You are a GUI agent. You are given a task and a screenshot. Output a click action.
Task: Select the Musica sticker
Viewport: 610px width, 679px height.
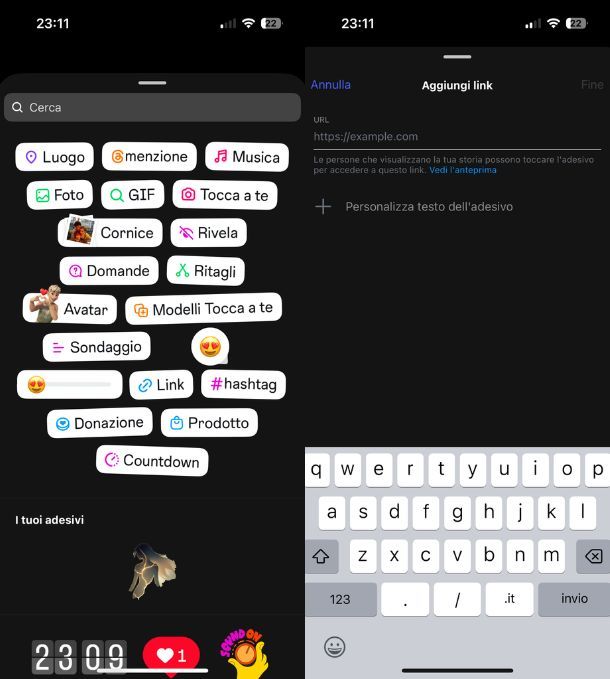point(246,157)
